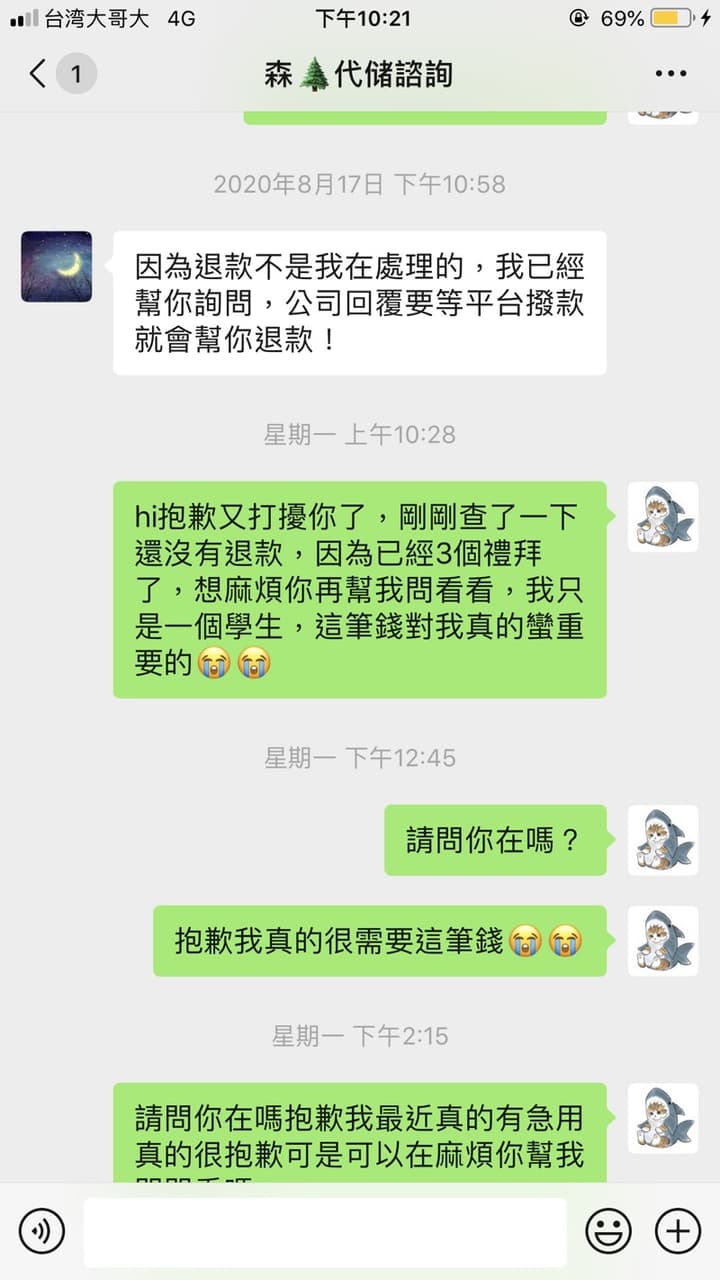Switch to voice message input
The width and height of the screenshot is (720, 1280).
click(42, 1231)
